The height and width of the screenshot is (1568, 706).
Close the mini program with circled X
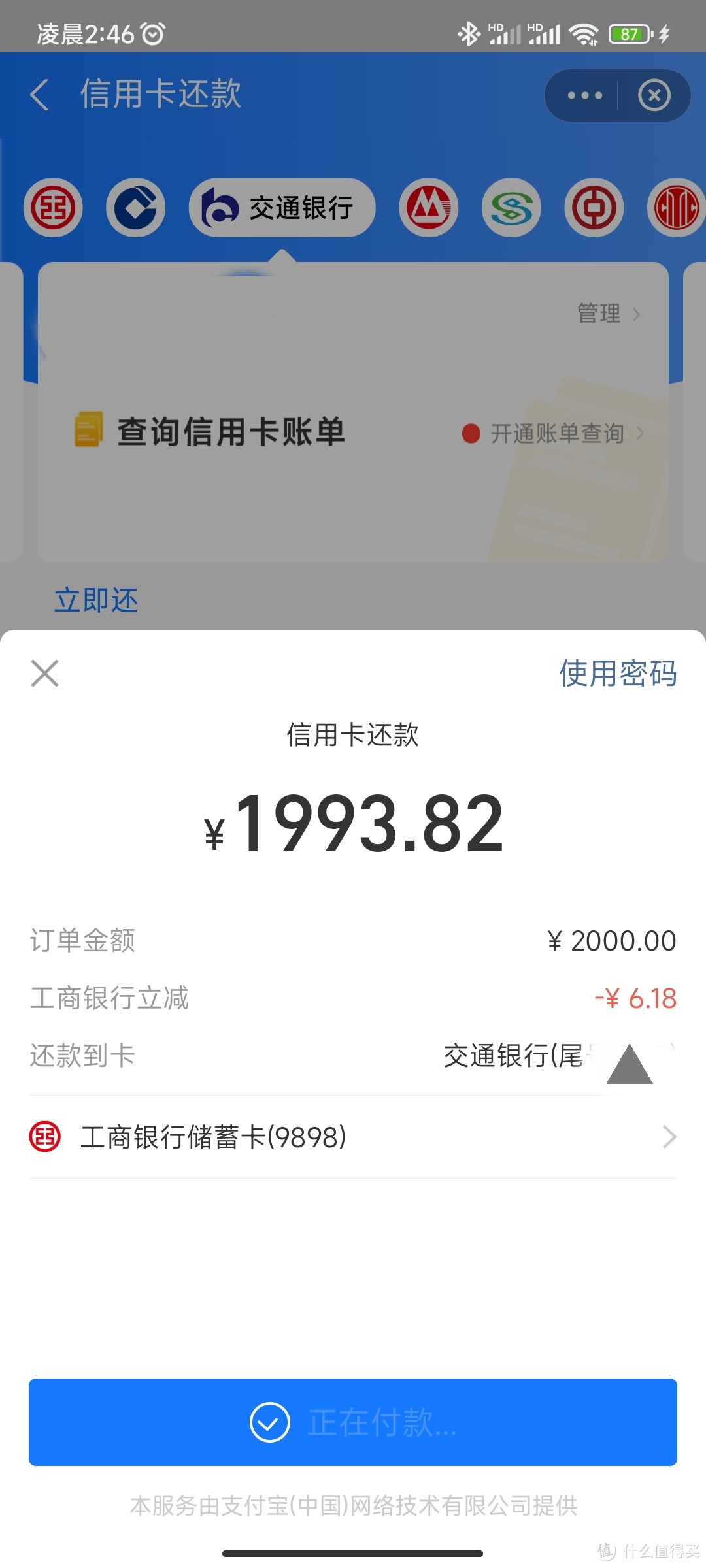pos(654,95)
